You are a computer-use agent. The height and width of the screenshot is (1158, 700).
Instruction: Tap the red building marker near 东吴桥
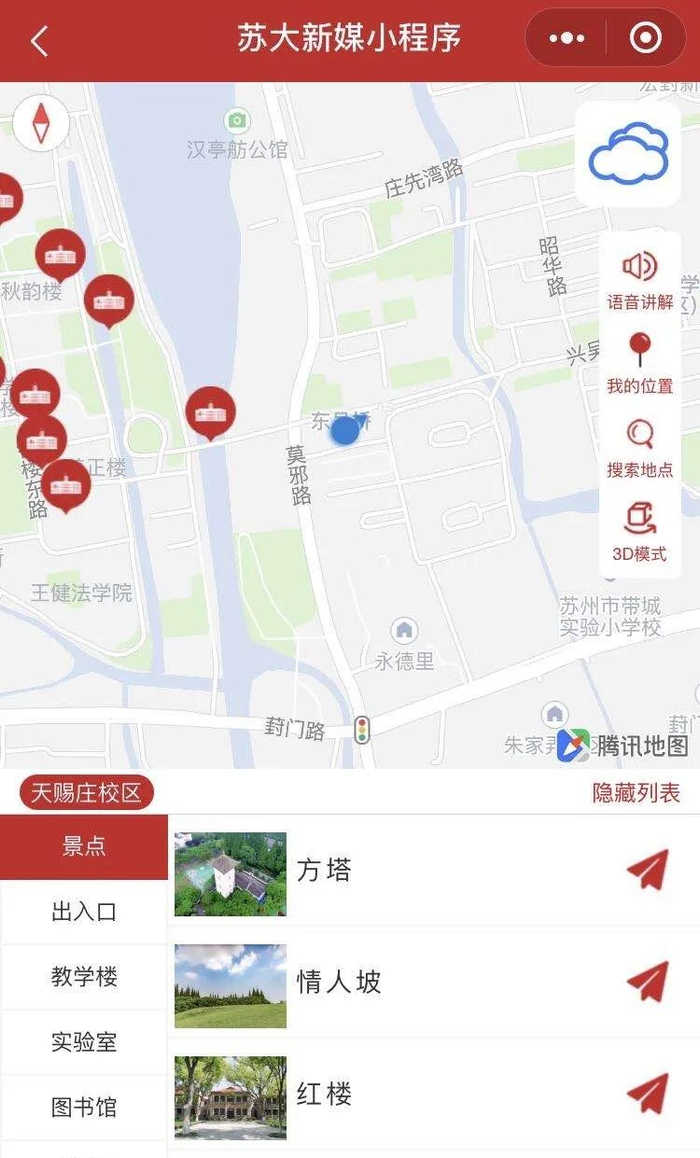click(x=210, y=411)
